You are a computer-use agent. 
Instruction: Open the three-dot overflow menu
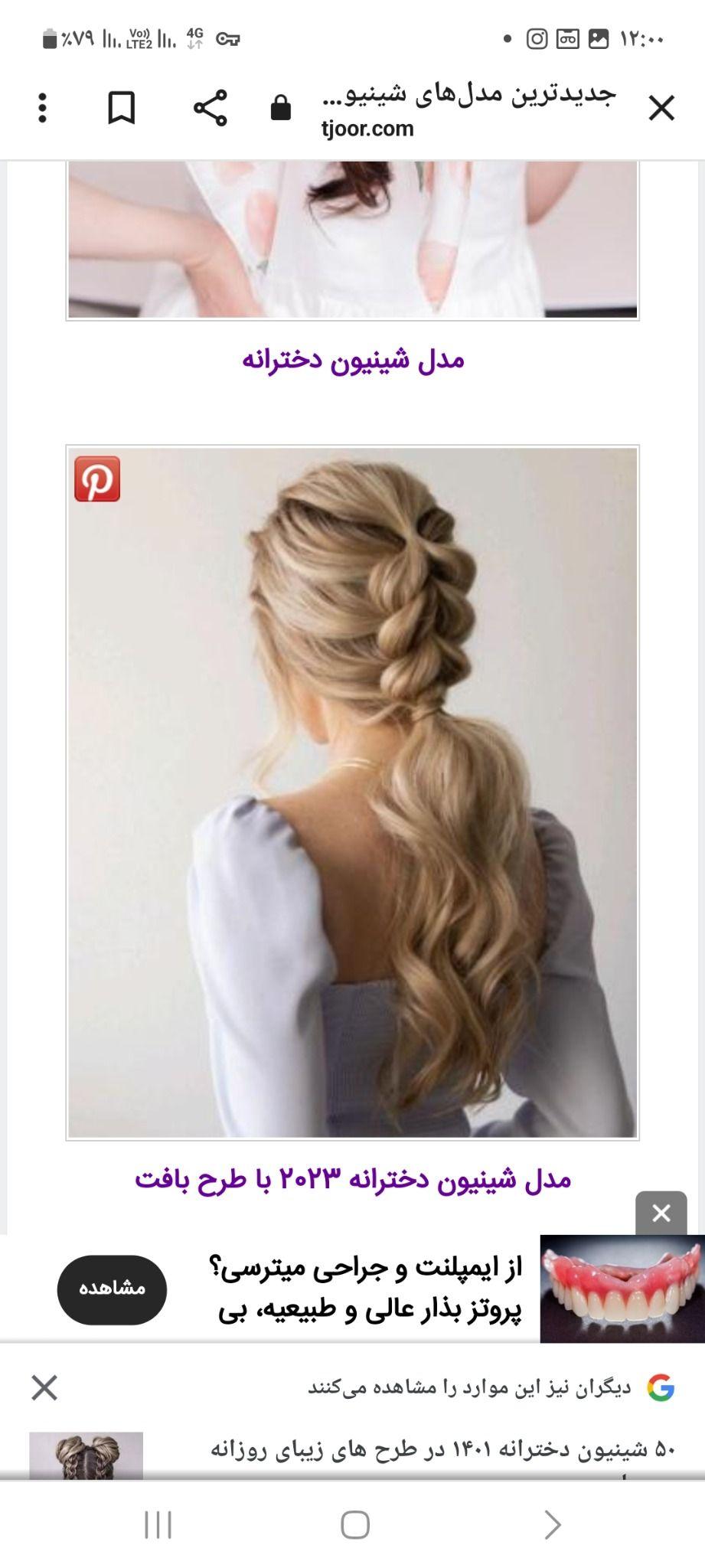pyautogui.click(x=43, y=108)
